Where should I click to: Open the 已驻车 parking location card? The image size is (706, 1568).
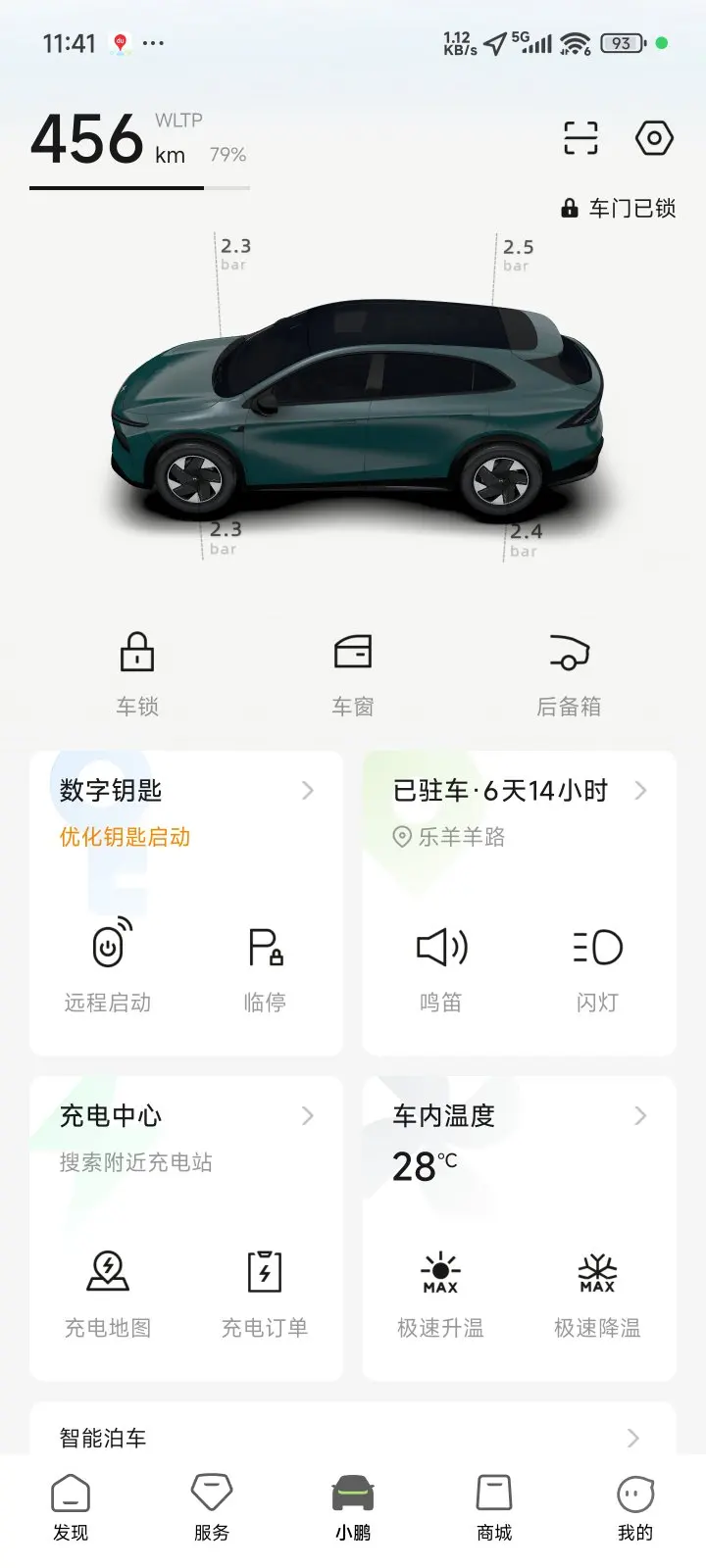(520, 791)
